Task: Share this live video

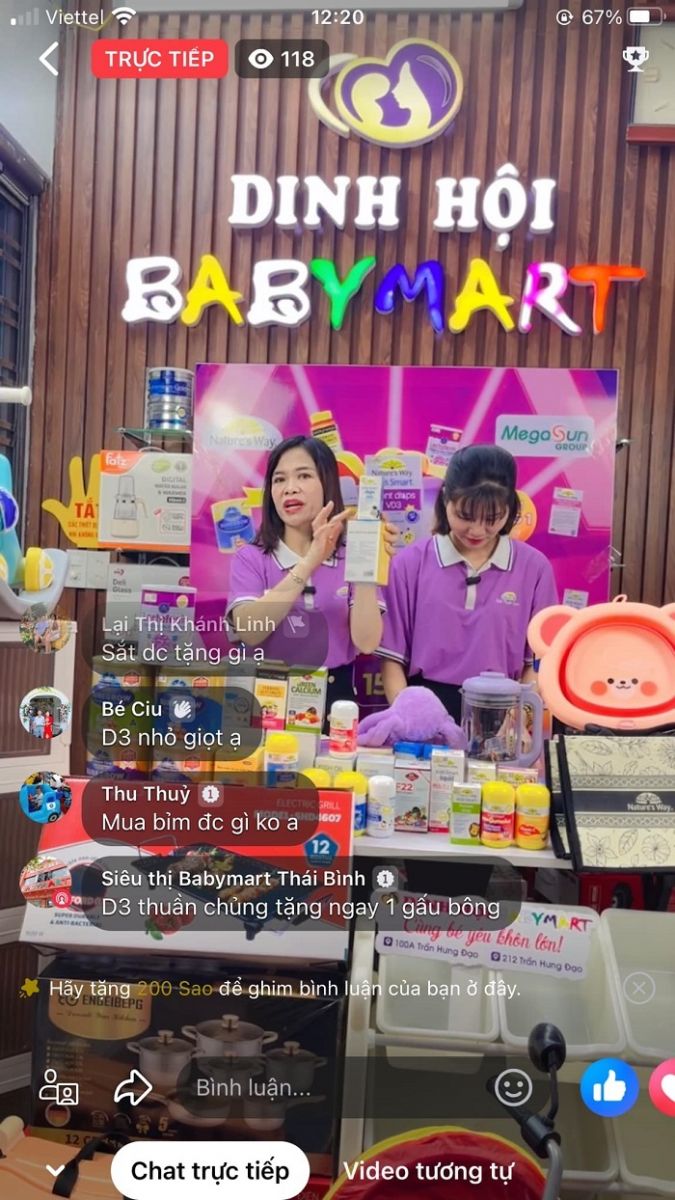Action: click(x=132, y=1087)
